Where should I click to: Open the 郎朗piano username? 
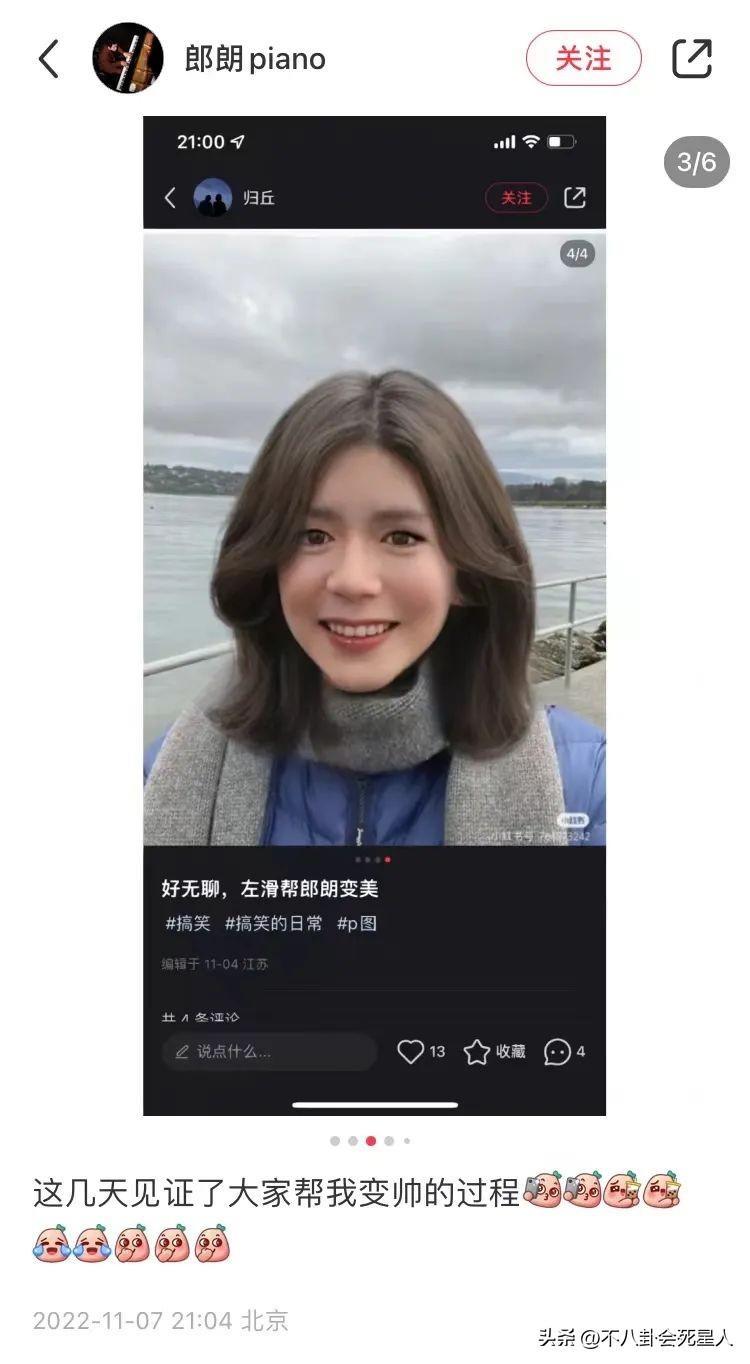[255, 59]
